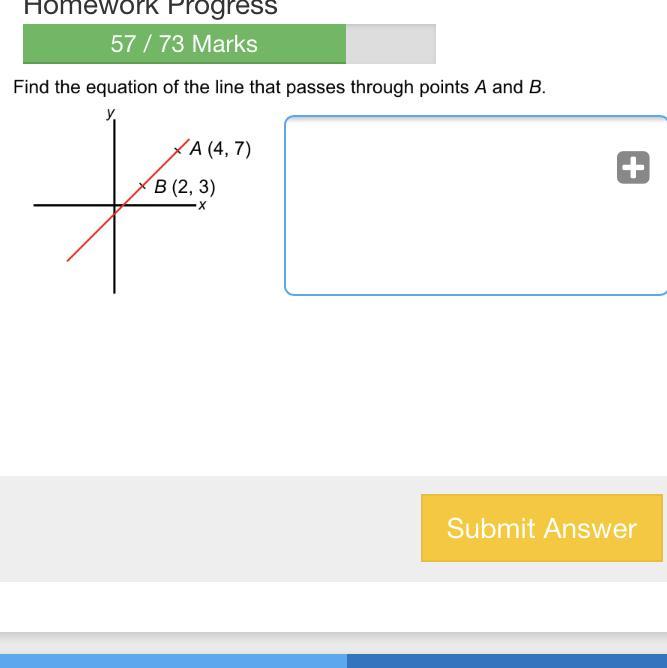The width and height of the screenshot is (667, 668).
Task: Submit the answer
Action: tap(542, 528)
